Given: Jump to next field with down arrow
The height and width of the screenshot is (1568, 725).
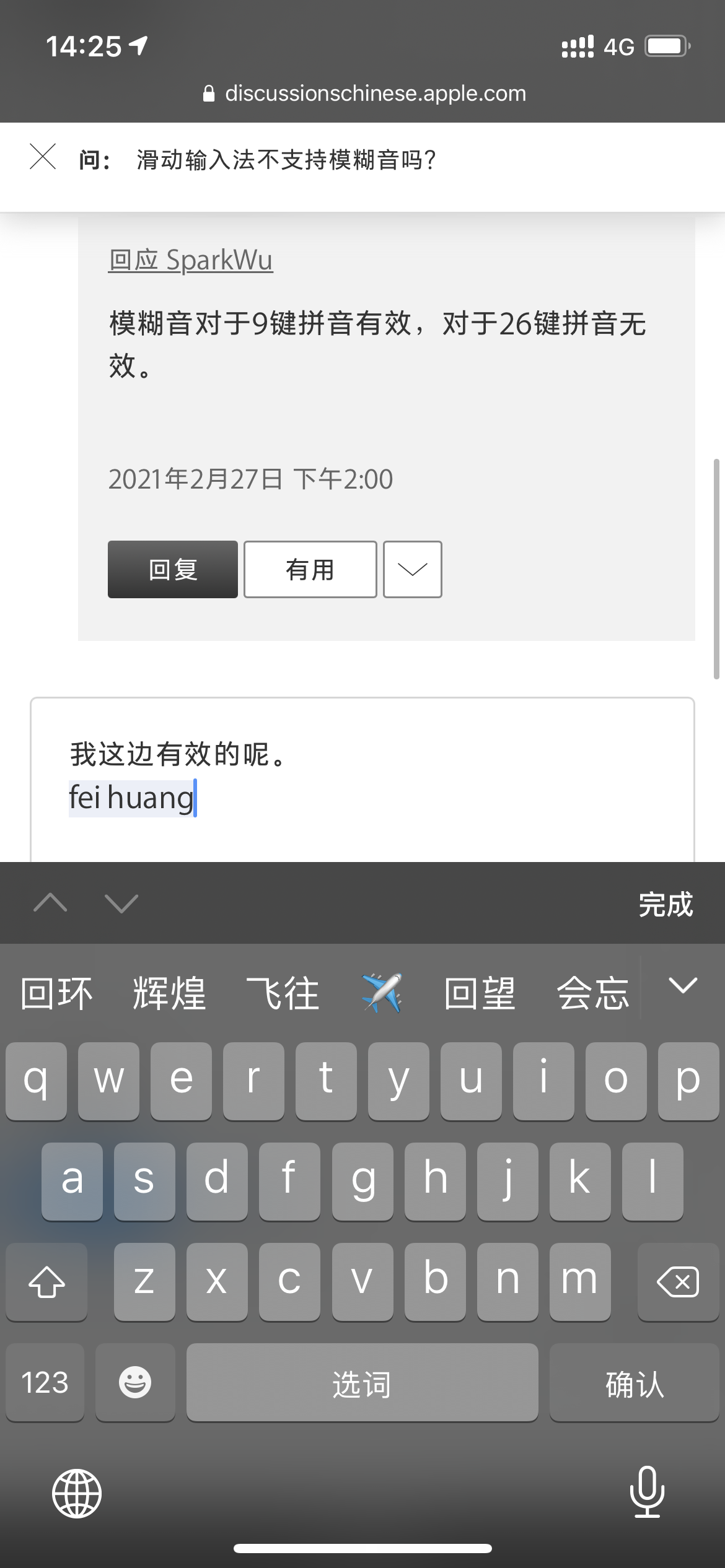Looking at the screenshot, I should 121,904.
